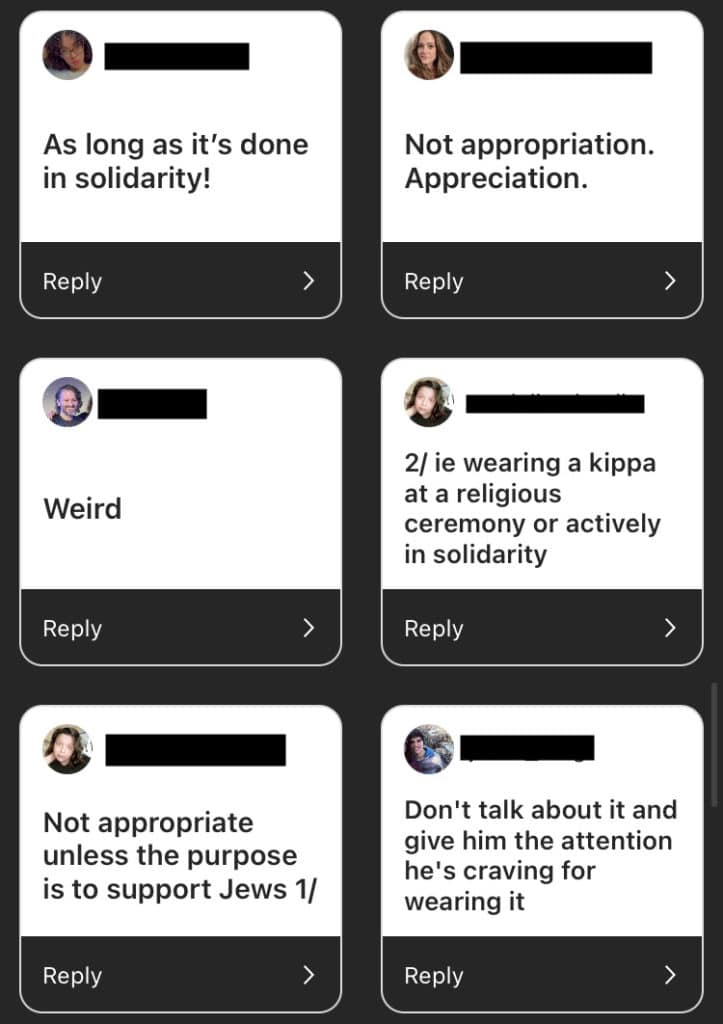The width and height of the screenshot is (723, 1024).
Task: Reply to "As long as it's done in solidarity!"
Action: tap(180, 281)
